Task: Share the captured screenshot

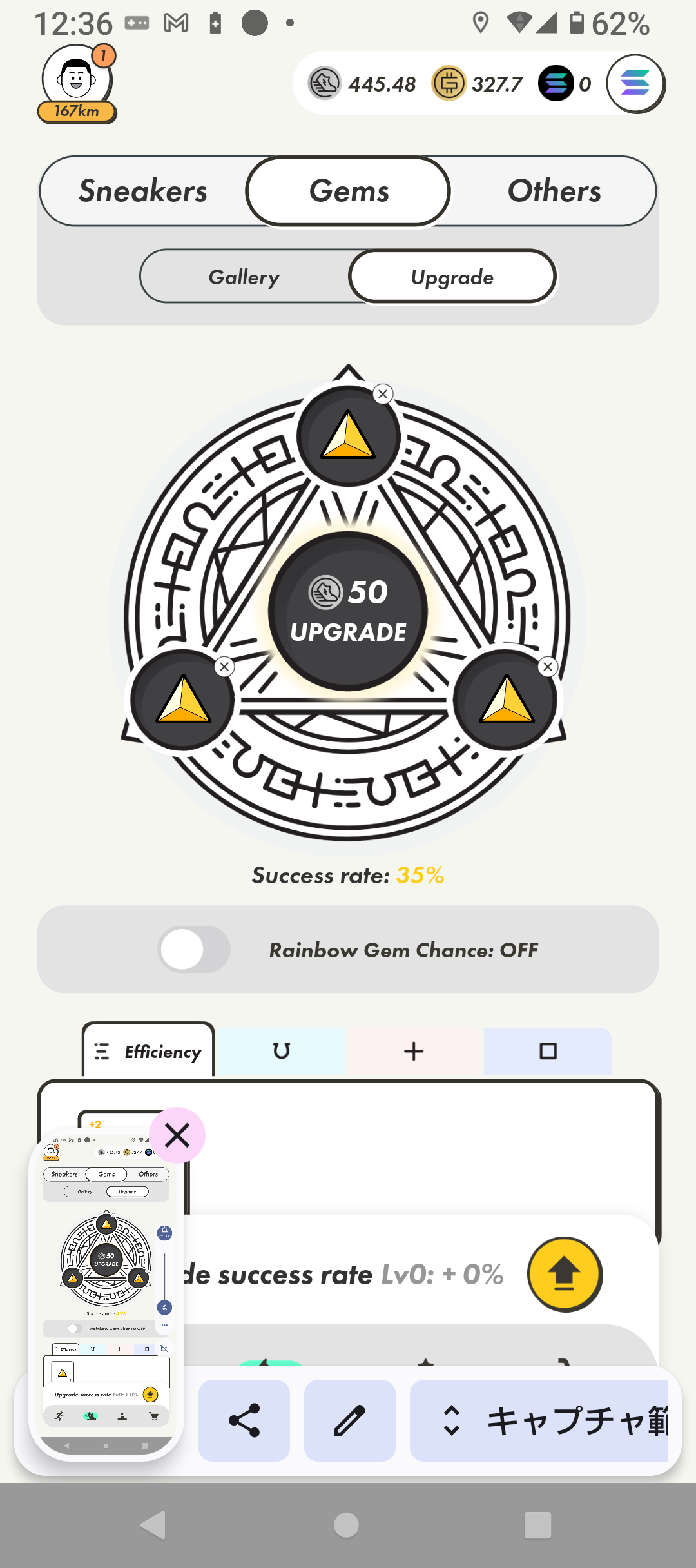Action: 244,1420
